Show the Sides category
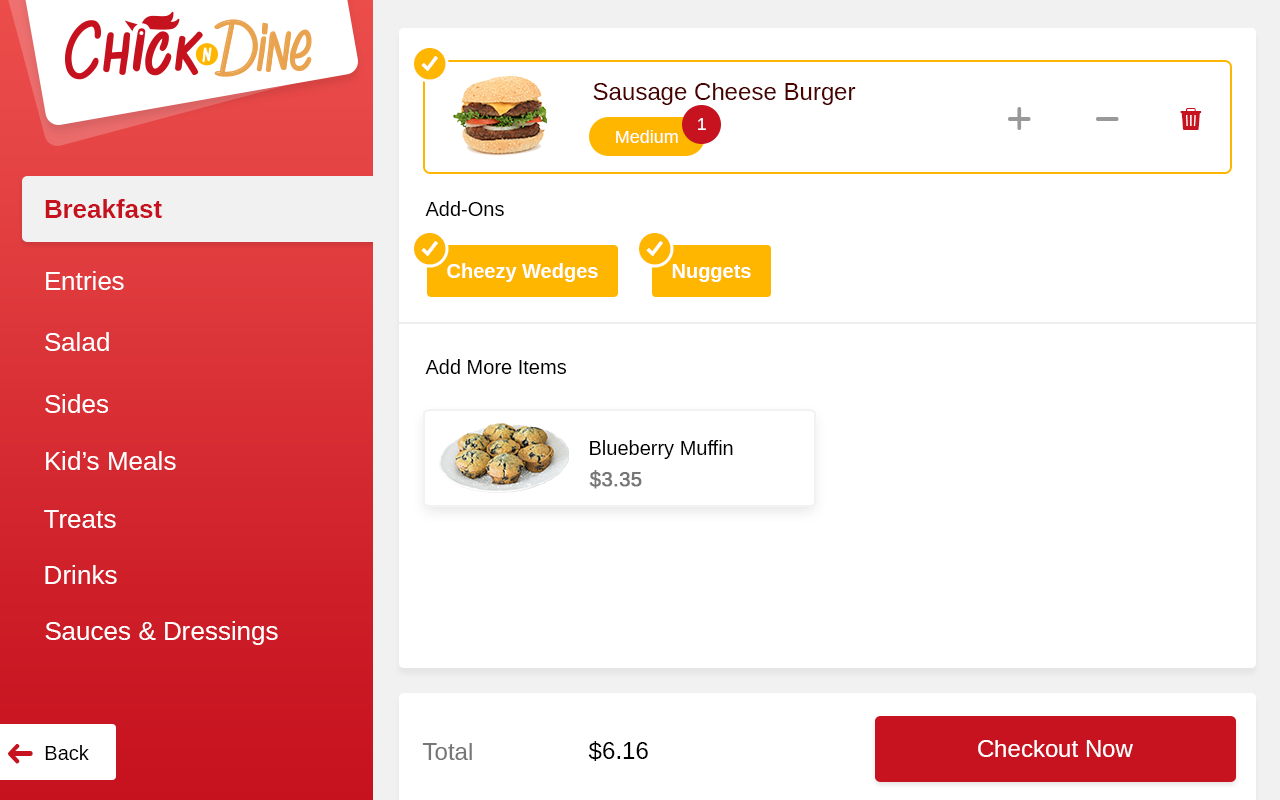 76,404
